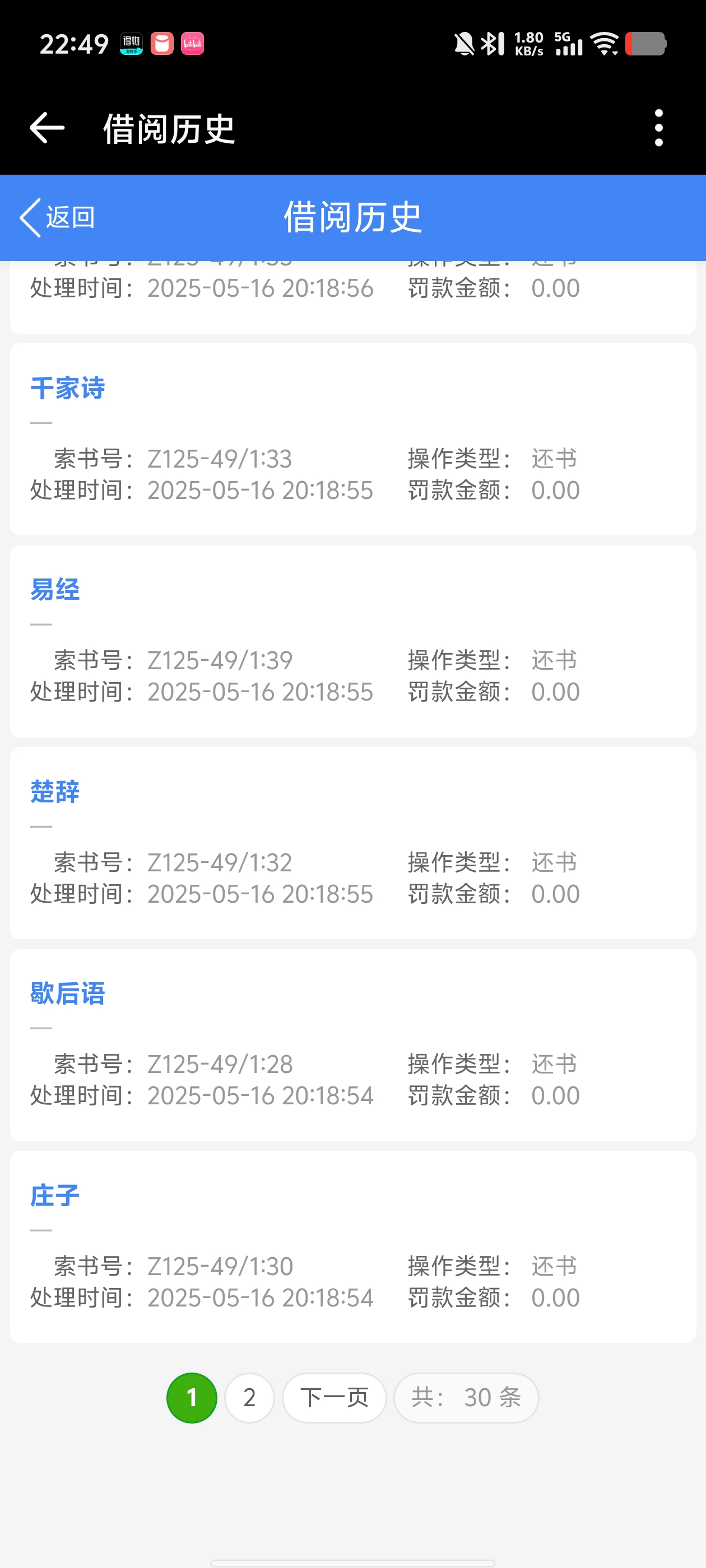Open the 楚辞 book title link
This screenshot has height=1568, width=706.
pos(55,792)
